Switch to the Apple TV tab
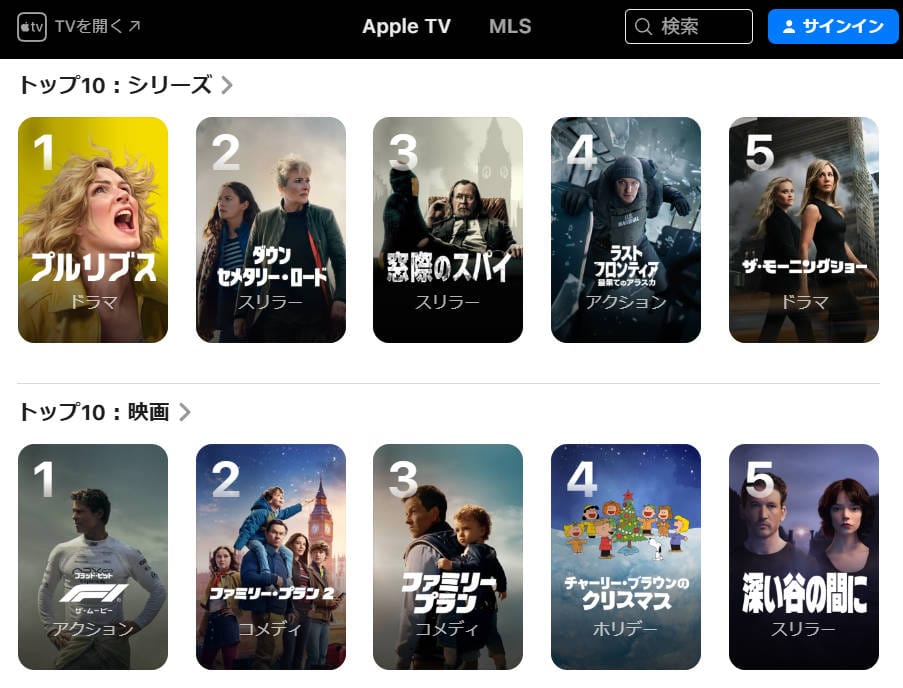Screen dimensions: 903x688 click(406, 27)
